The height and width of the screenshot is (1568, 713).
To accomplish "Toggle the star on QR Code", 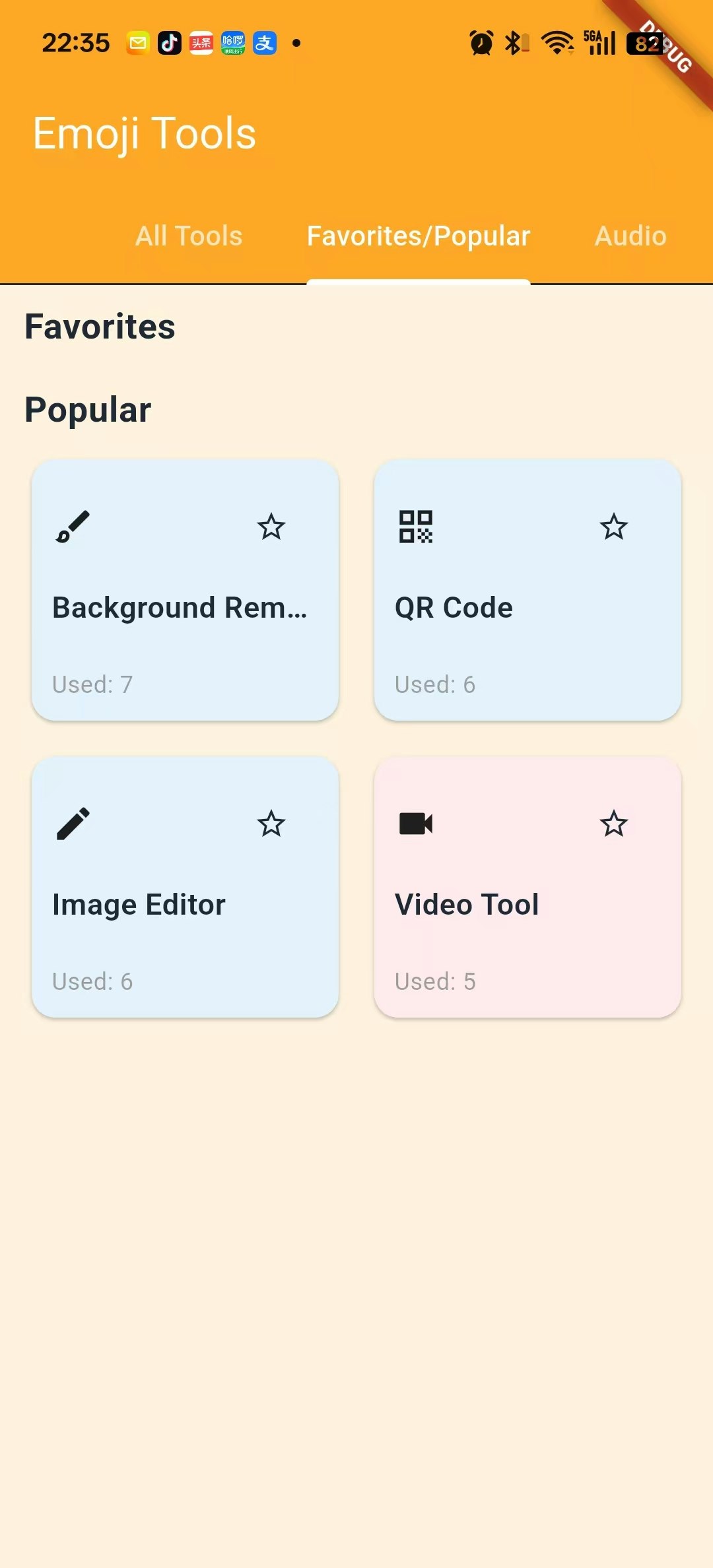I will pos(615,527).
